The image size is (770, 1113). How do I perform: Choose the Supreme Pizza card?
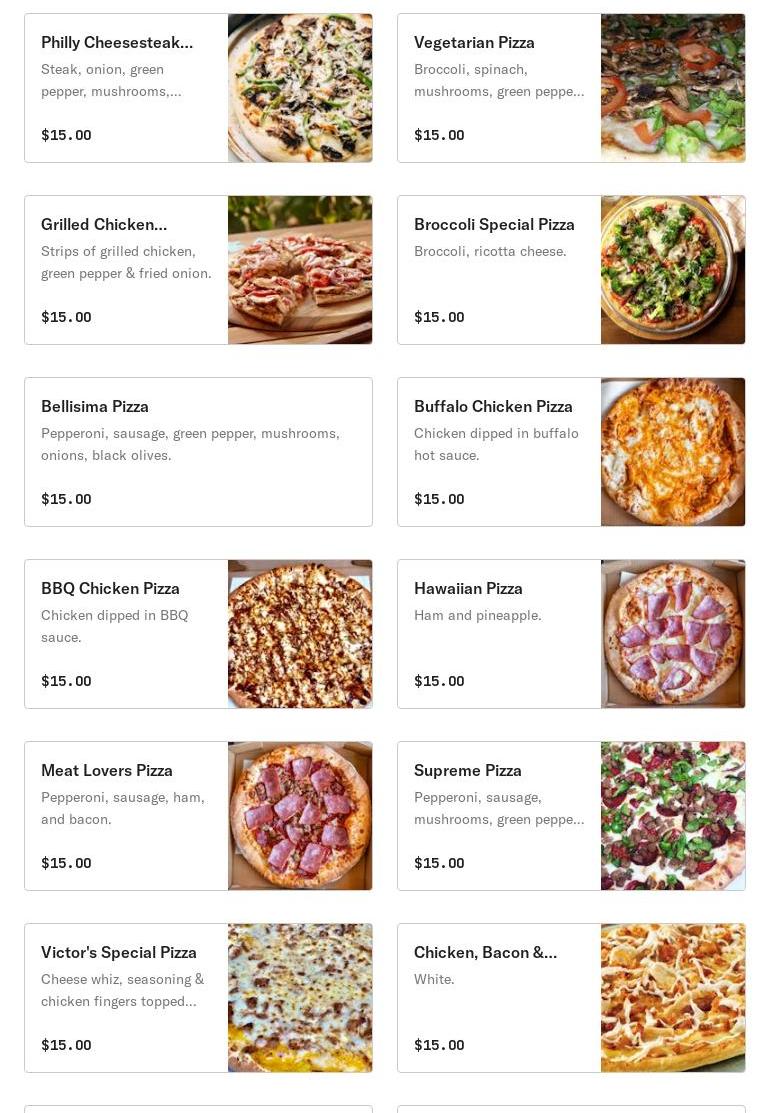point(571,816)
